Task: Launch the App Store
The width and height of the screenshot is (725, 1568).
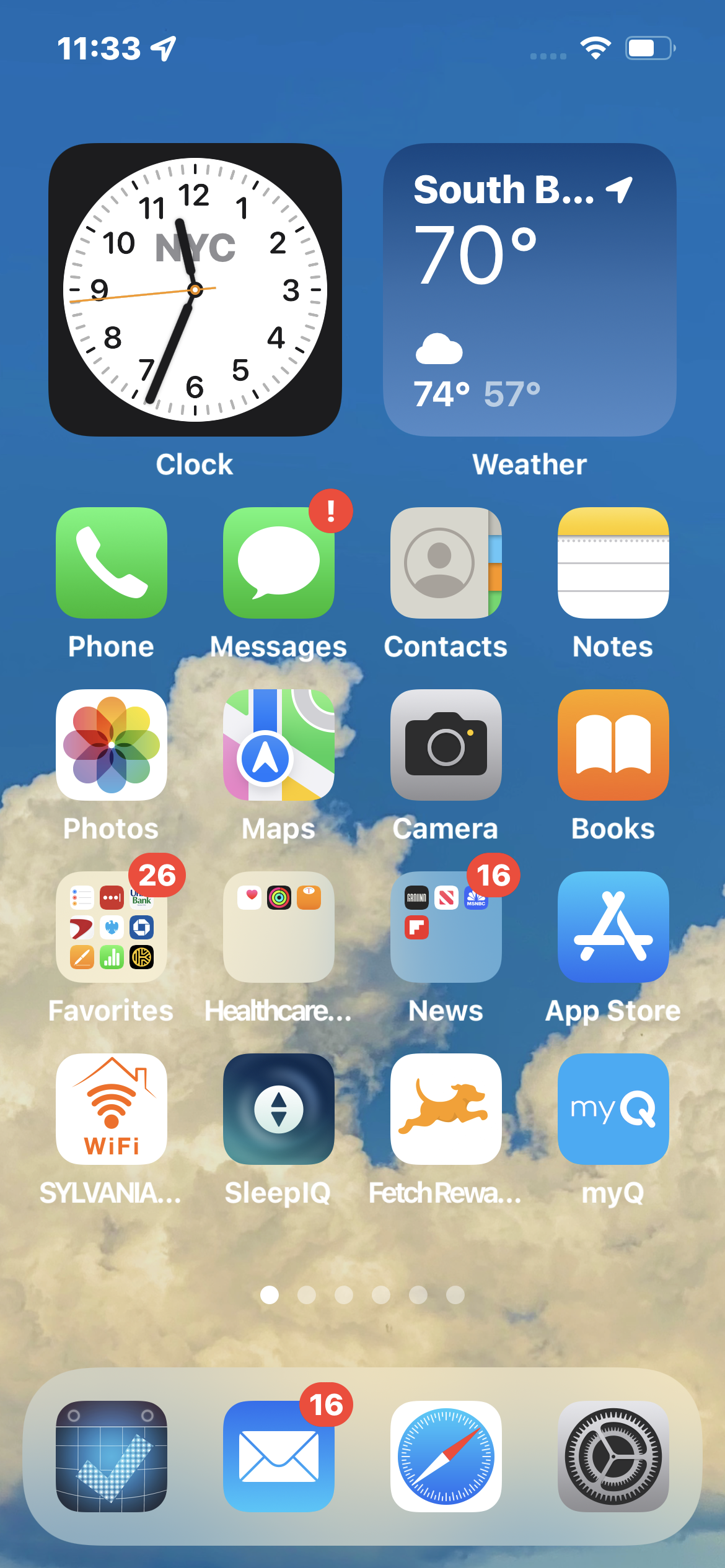Action: pos(613,926)
